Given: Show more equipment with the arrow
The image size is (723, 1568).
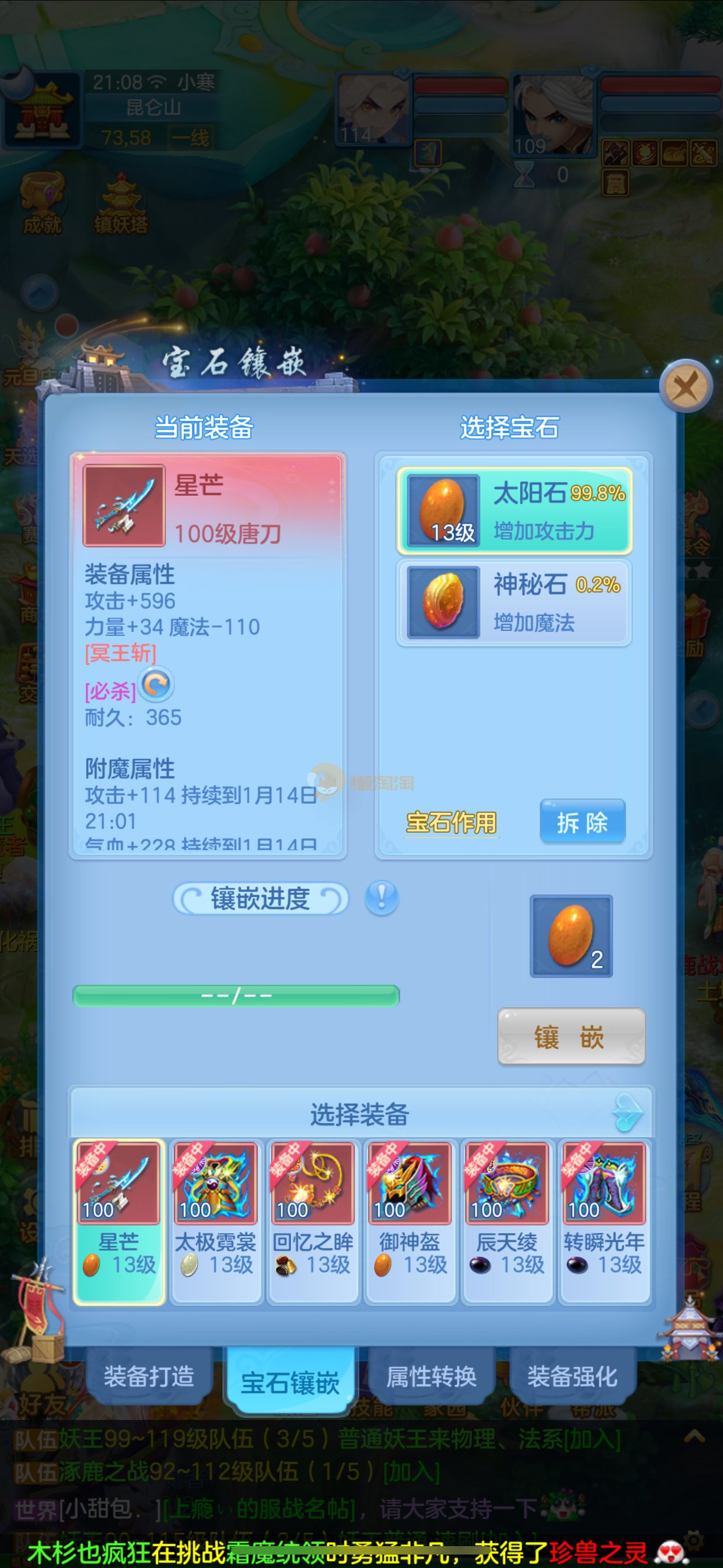Looking at the screenshot, I should (x=628, y=1113).
